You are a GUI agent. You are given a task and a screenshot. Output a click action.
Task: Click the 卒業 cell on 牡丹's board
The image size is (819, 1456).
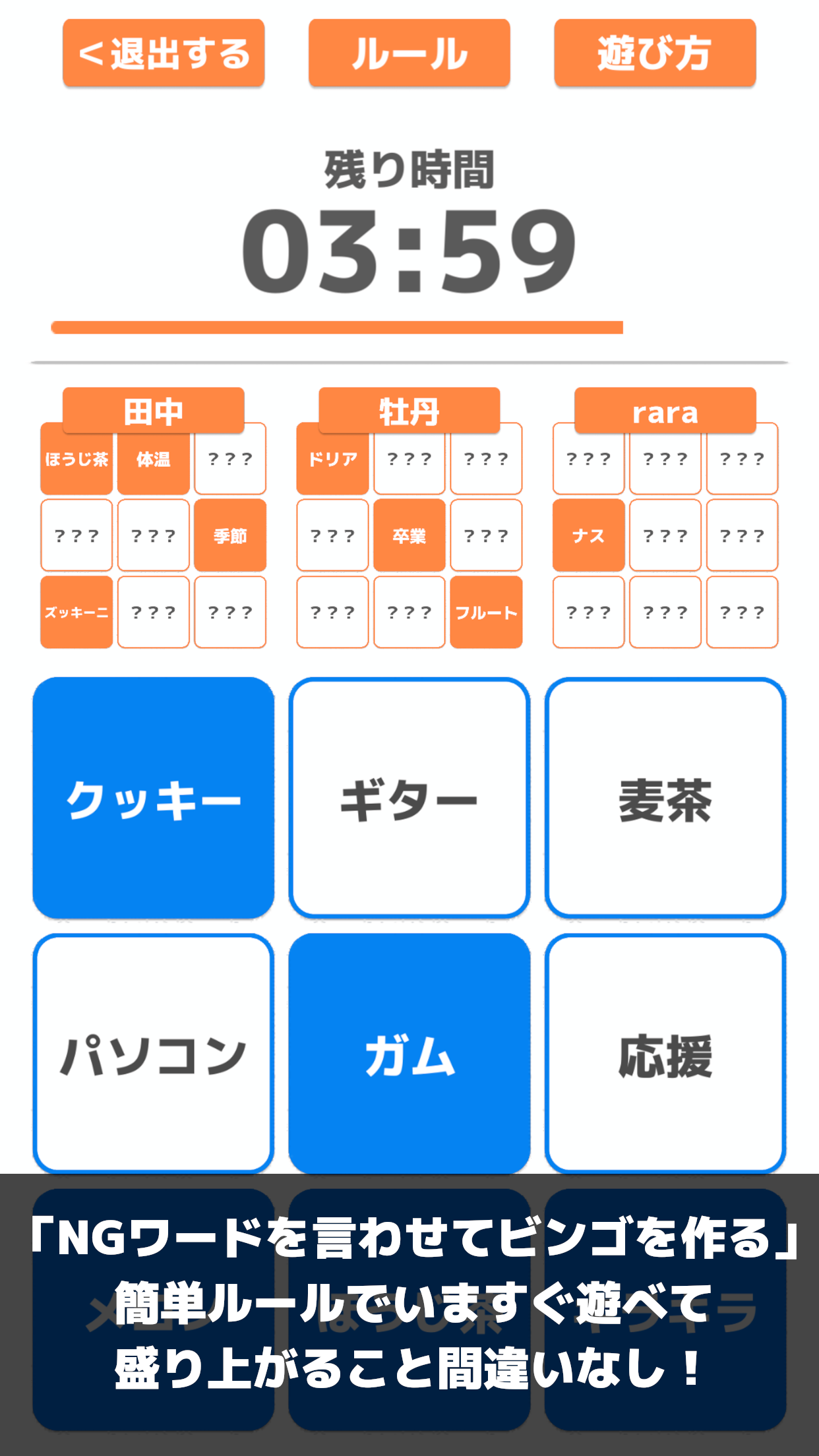409,536
